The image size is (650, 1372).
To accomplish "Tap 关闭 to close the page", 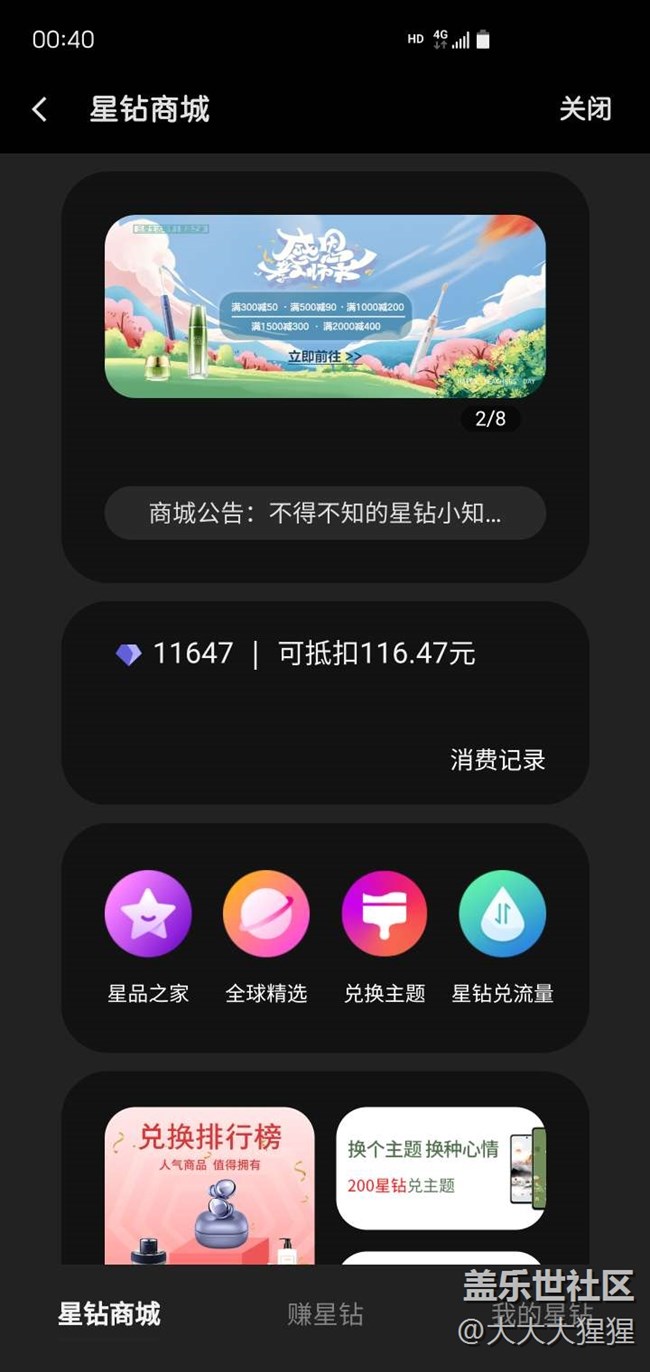I will pos(585,109).
